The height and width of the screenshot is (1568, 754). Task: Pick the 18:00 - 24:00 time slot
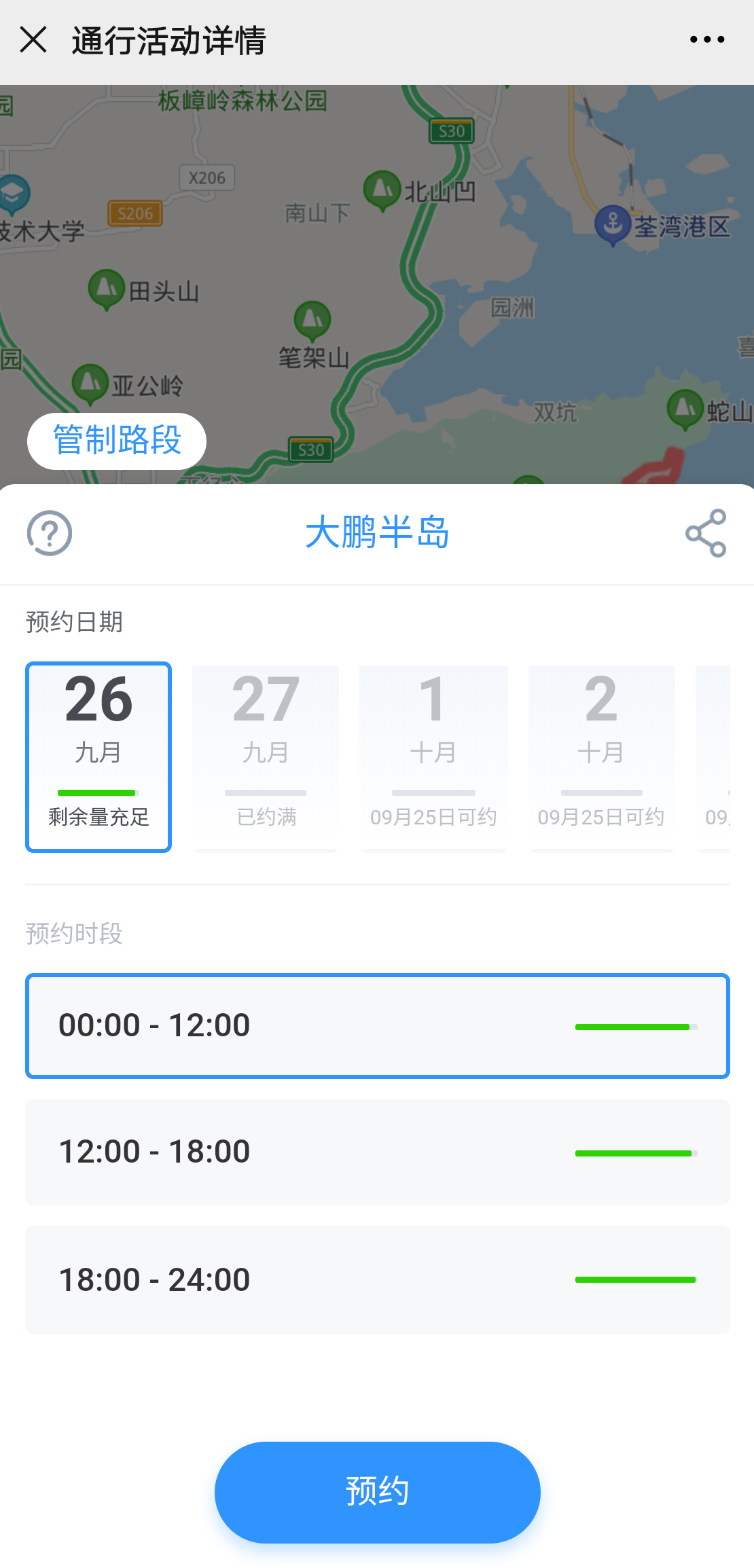tap(377, 1279)
